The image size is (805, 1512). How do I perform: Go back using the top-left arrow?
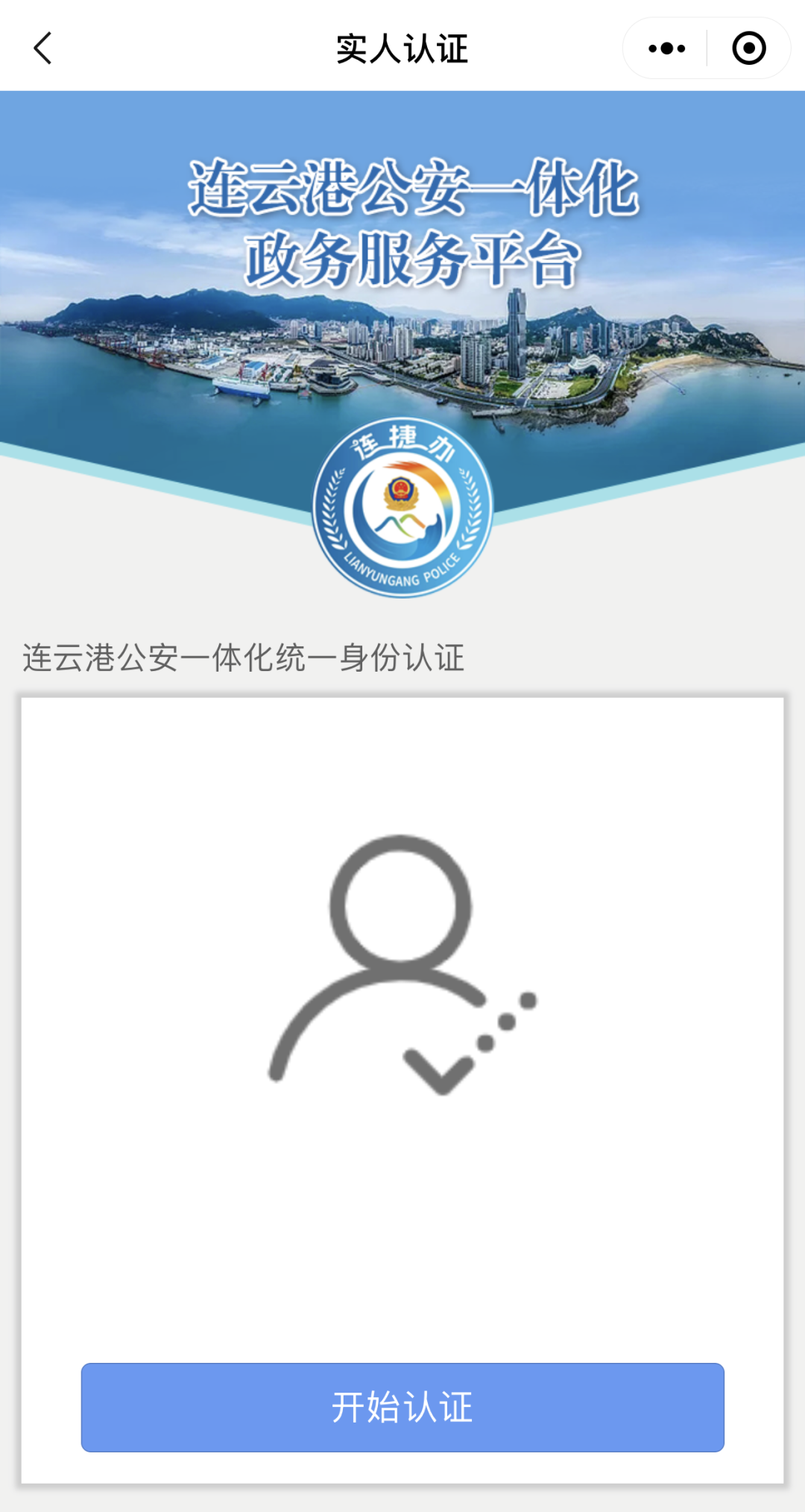click(x=43, y=48)
